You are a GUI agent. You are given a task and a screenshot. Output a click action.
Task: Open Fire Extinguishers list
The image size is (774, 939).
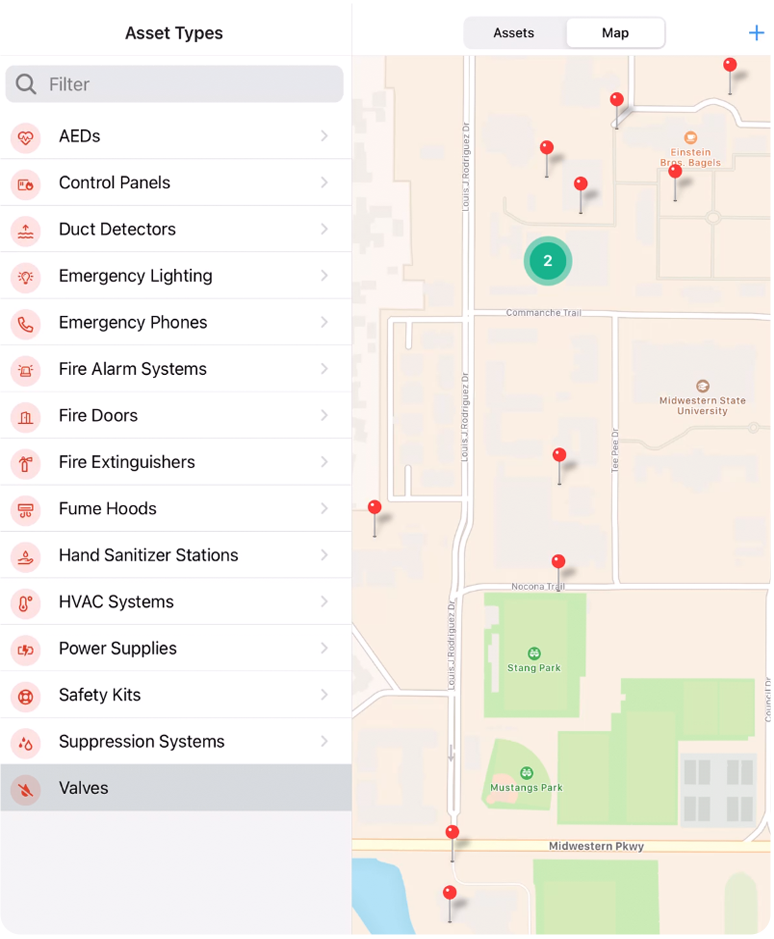point(175,462)
